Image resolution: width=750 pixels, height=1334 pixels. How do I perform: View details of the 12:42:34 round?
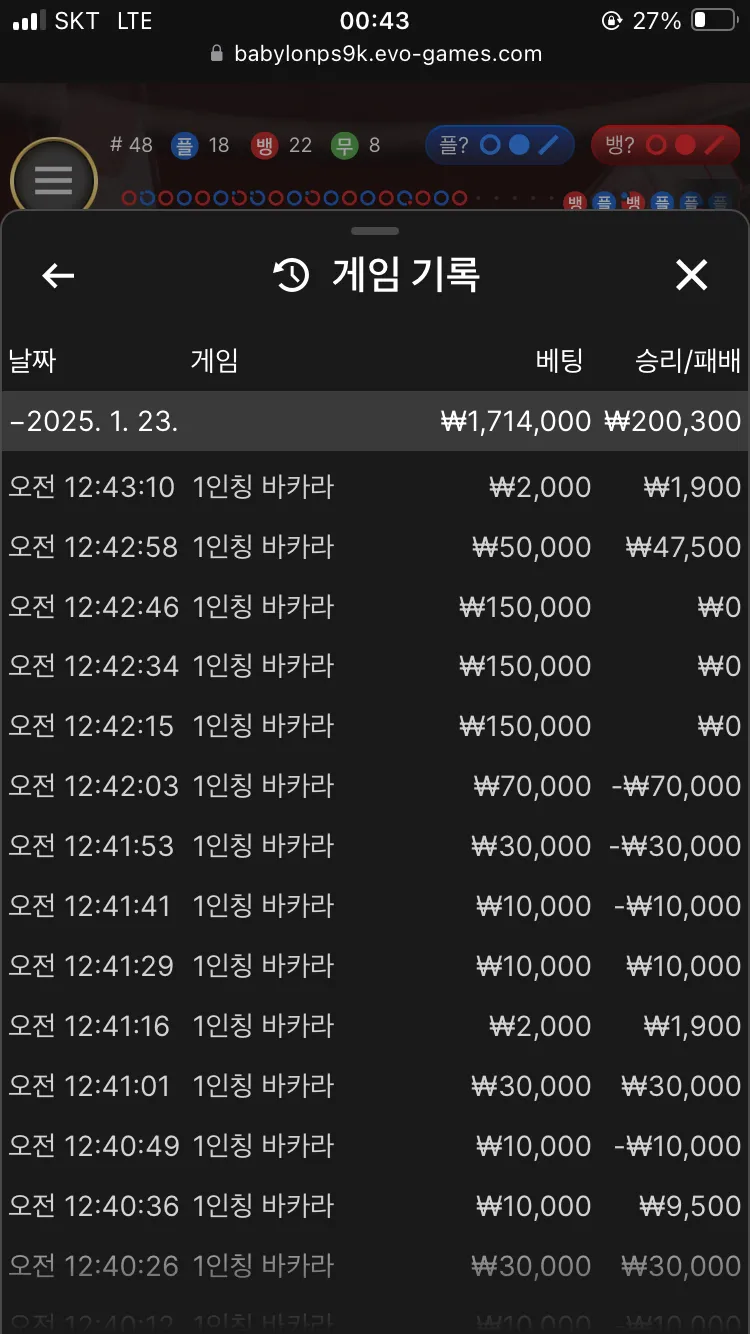point(375,666)
